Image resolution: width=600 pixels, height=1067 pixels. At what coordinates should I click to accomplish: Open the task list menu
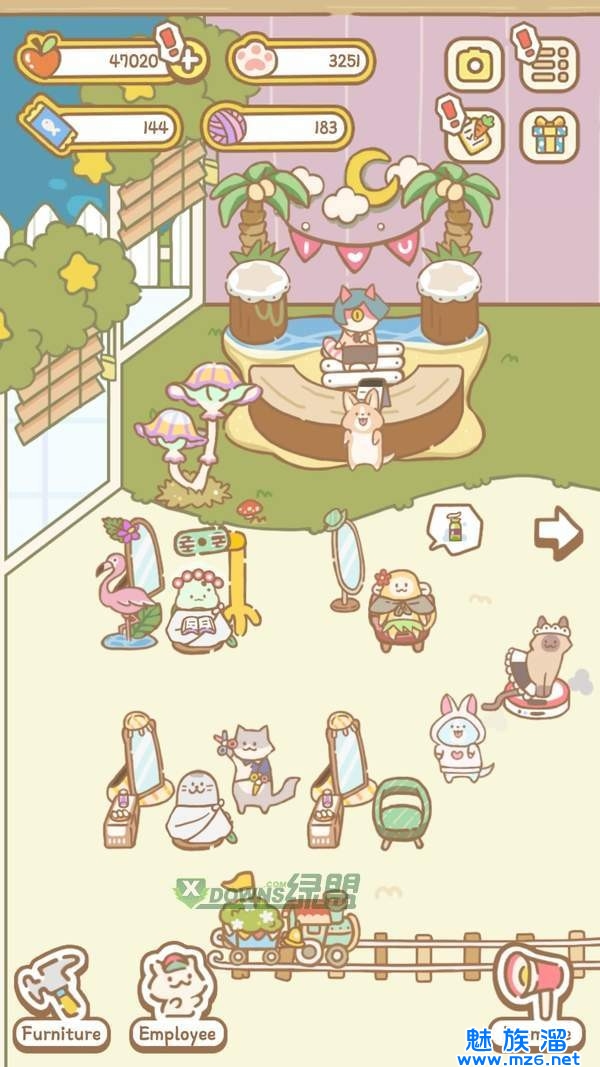(550, 63)
